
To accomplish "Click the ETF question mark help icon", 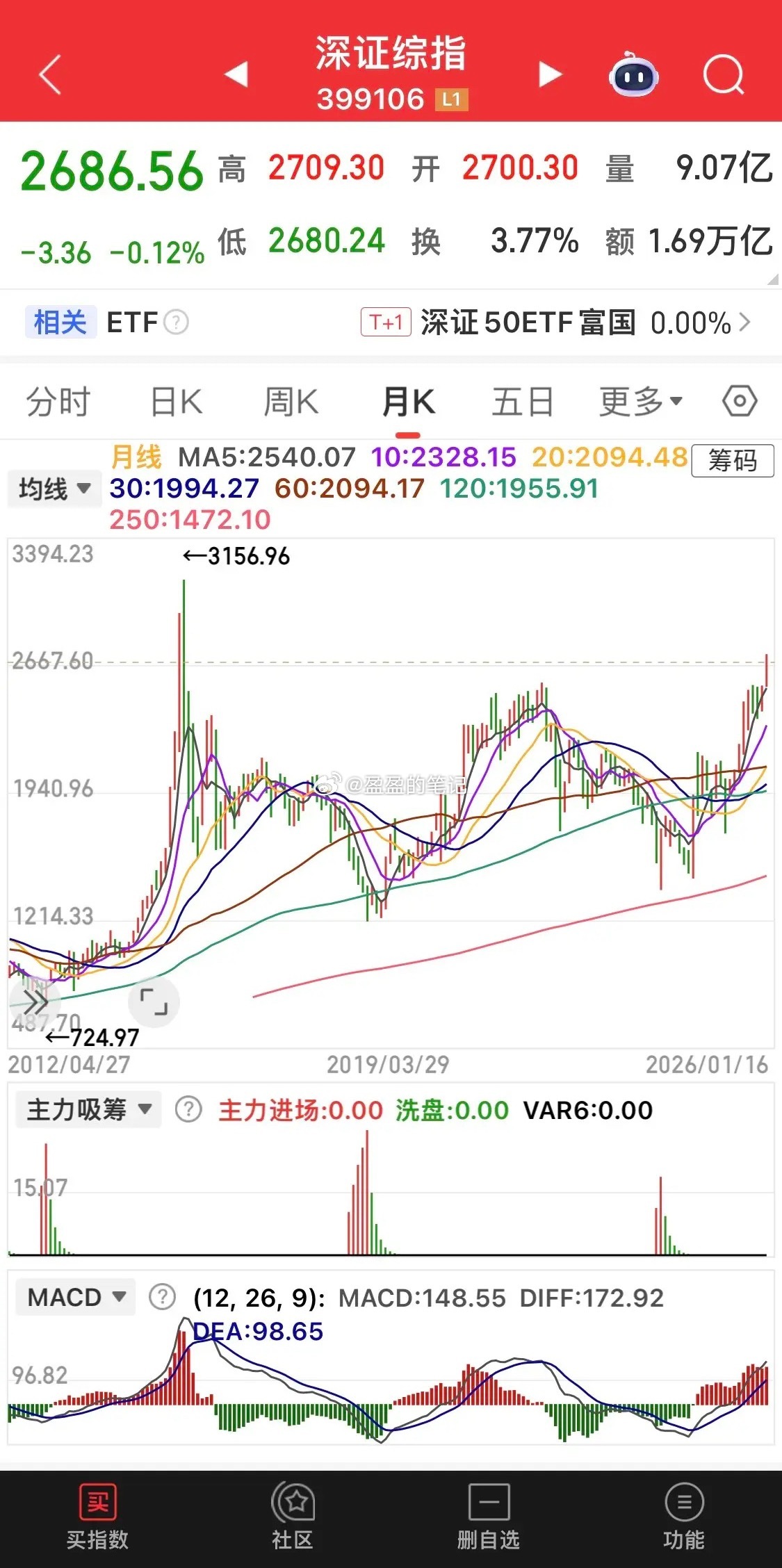I will pyautogui.click(x=177, y=322).
